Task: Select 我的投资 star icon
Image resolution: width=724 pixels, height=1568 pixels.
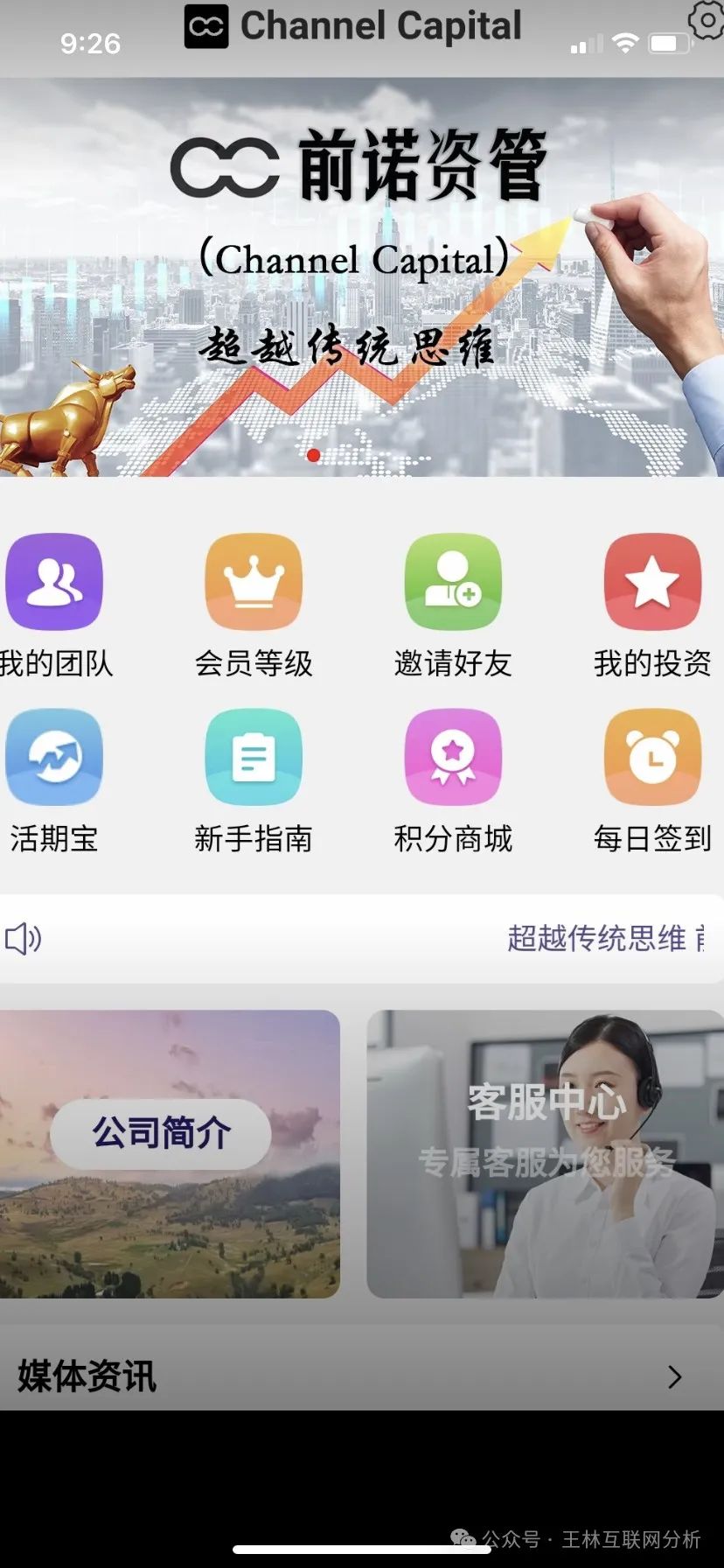Action: 651,582
